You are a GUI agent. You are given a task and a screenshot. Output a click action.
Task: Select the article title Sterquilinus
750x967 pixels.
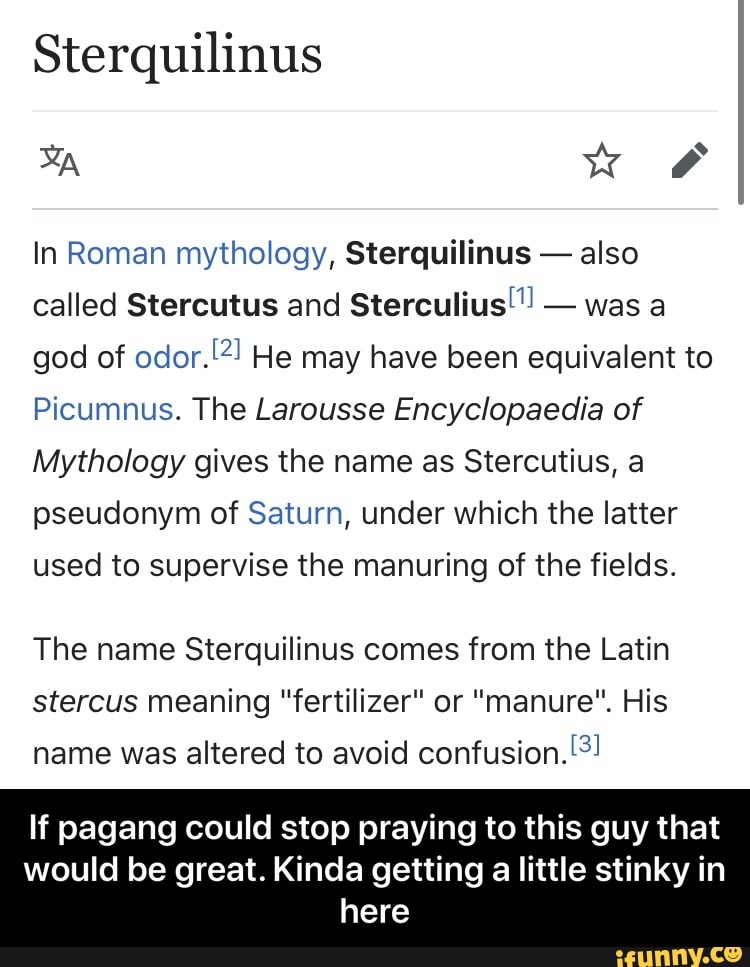click(177, 57)
